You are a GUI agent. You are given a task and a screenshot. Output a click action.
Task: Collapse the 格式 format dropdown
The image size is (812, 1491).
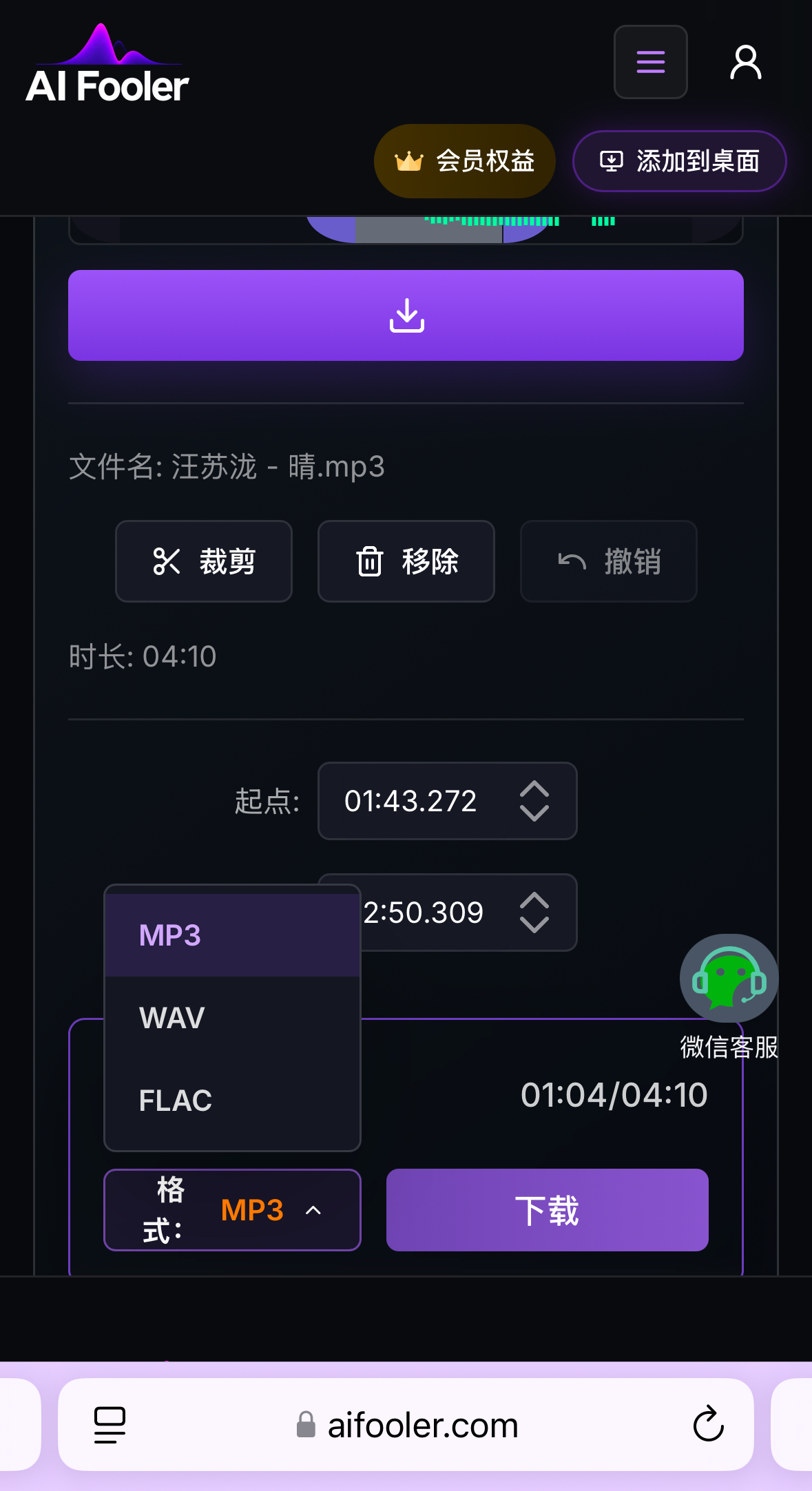coord(232,1210)
